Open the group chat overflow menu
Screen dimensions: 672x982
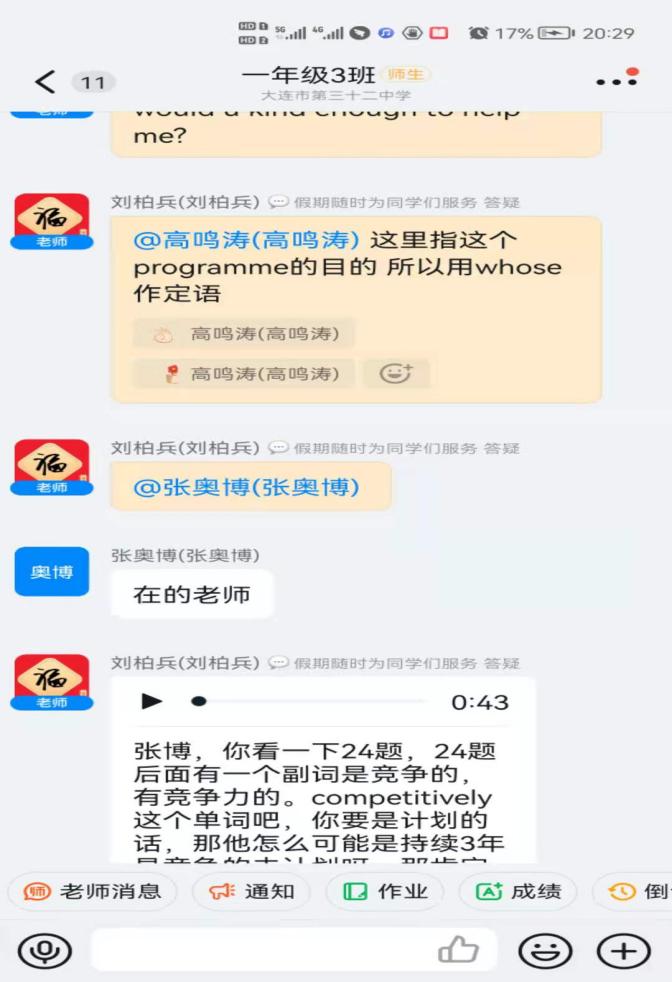(616, 81)
